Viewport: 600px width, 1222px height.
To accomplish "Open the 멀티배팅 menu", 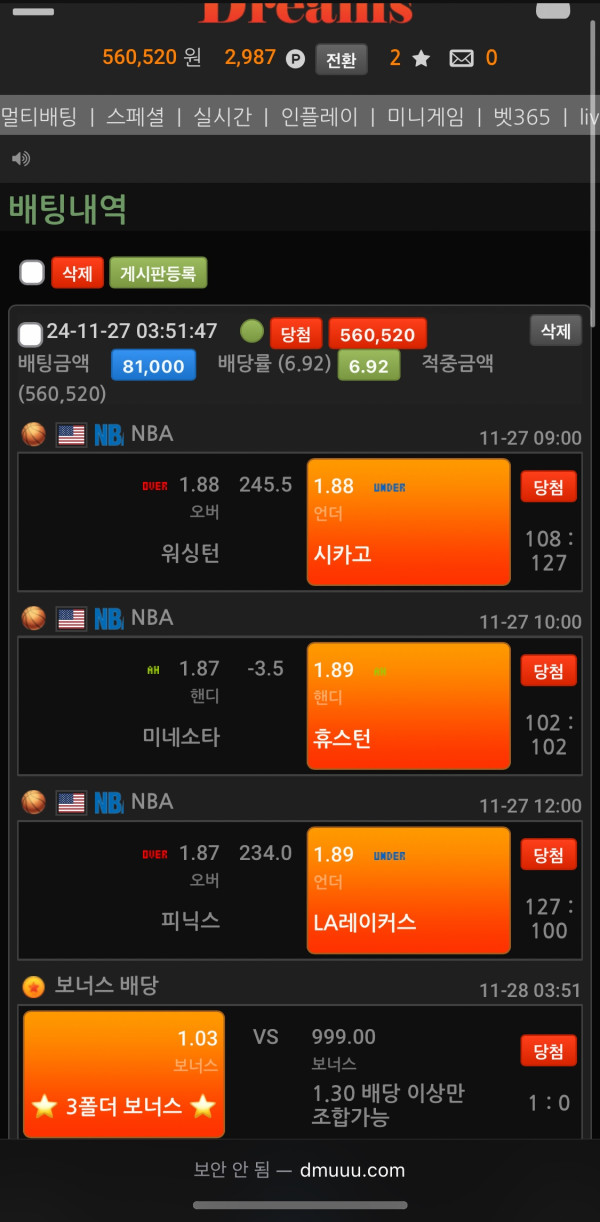I will coord(39,117).
